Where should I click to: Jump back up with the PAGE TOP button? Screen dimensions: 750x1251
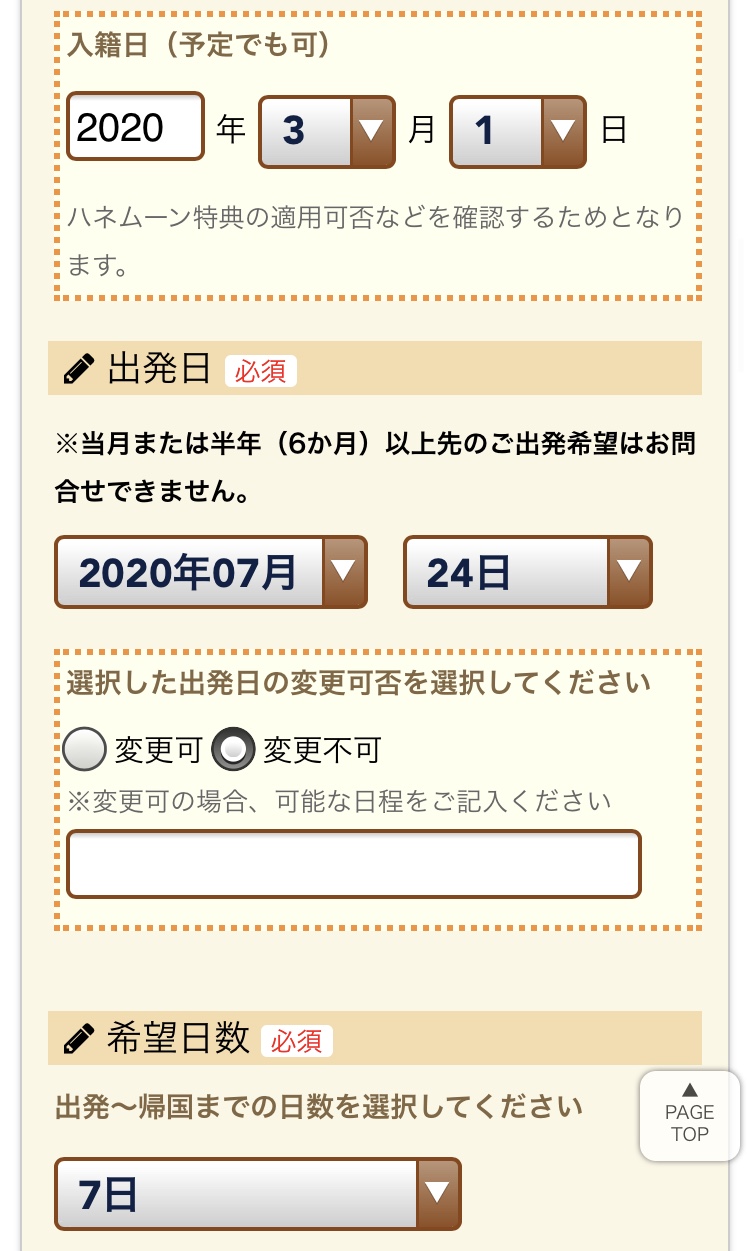click(689, 1115)
